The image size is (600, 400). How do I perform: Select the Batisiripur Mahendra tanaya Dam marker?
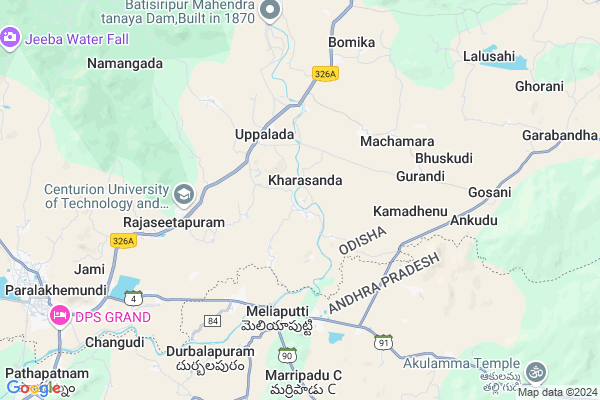tap(270, 11)
